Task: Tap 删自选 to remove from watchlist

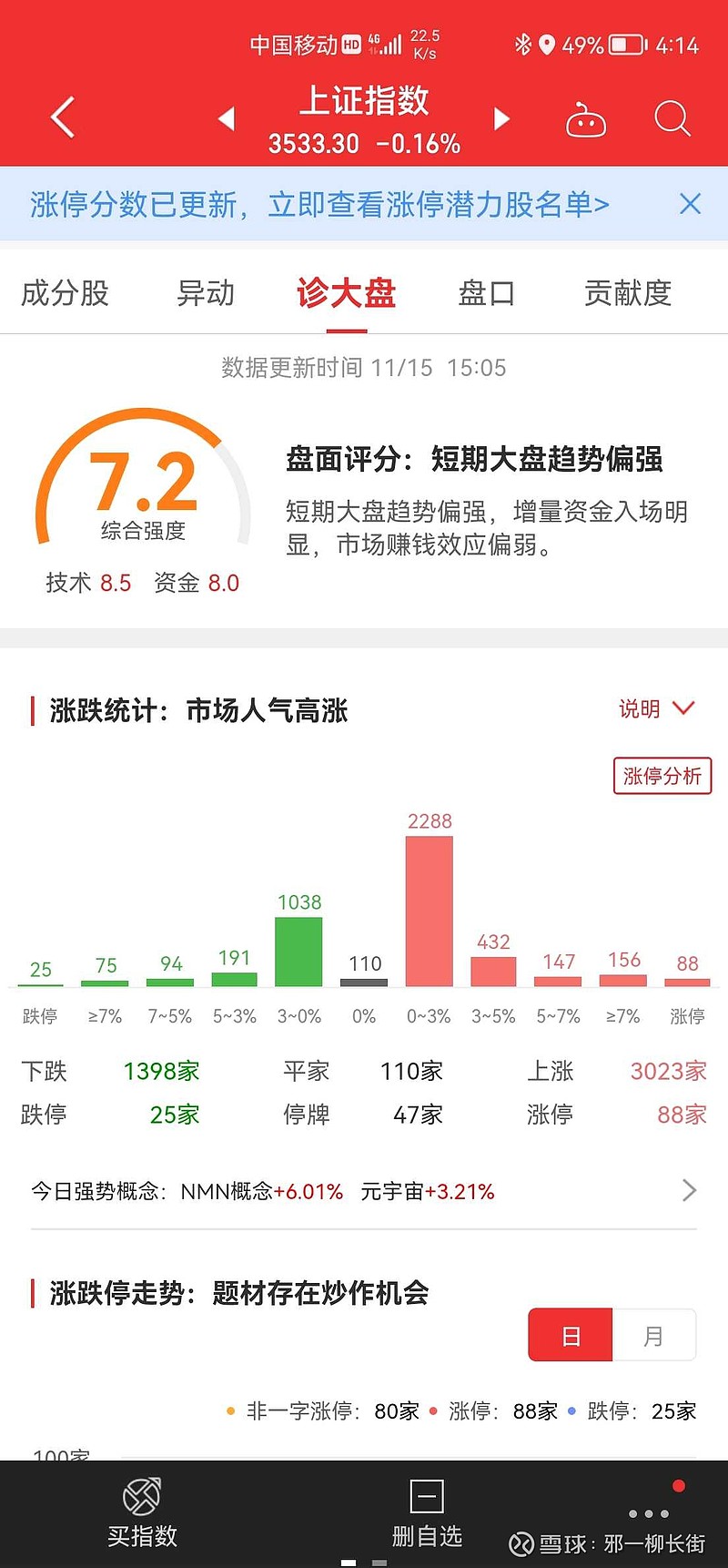Action: (427, 1513)
